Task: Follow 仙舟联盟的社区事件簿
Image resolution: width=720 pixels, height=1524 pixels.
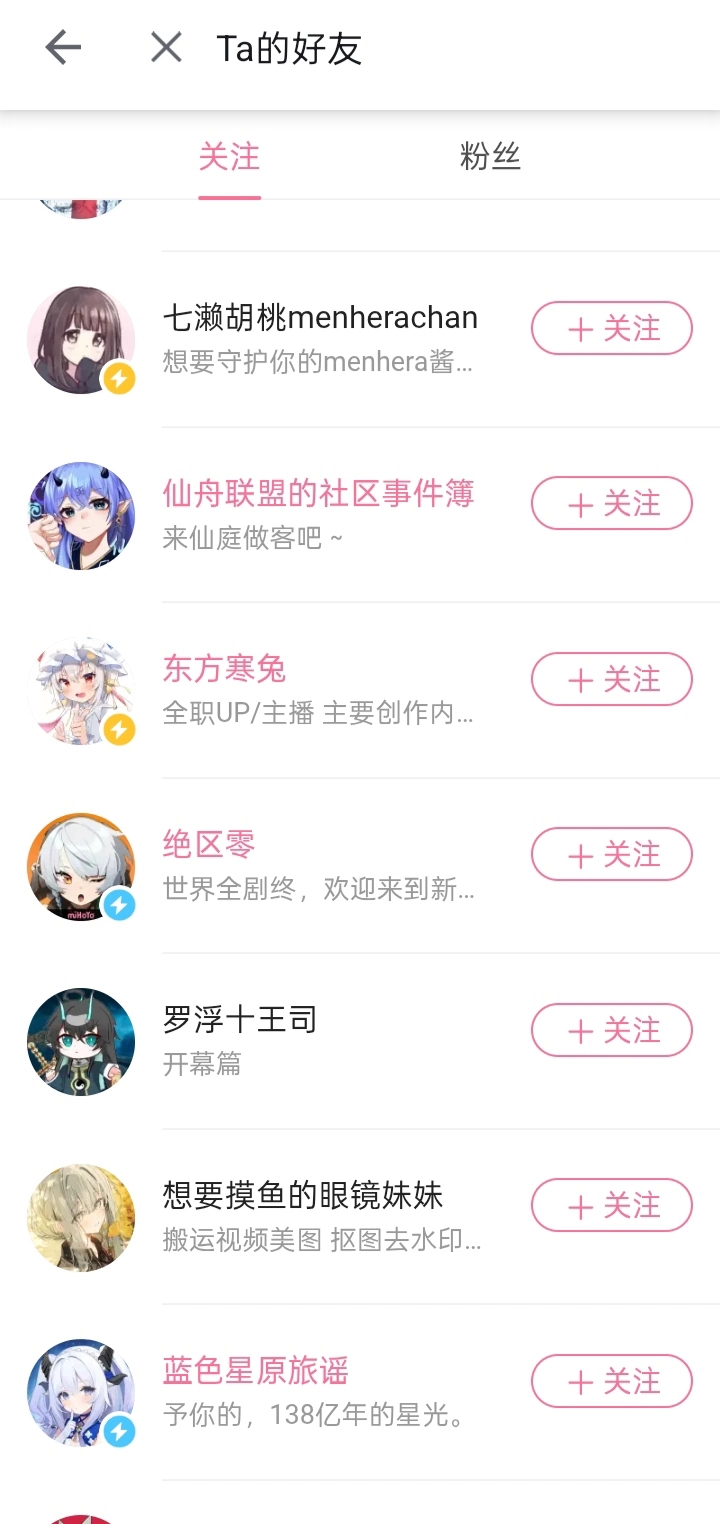Action: click(611, 503)
